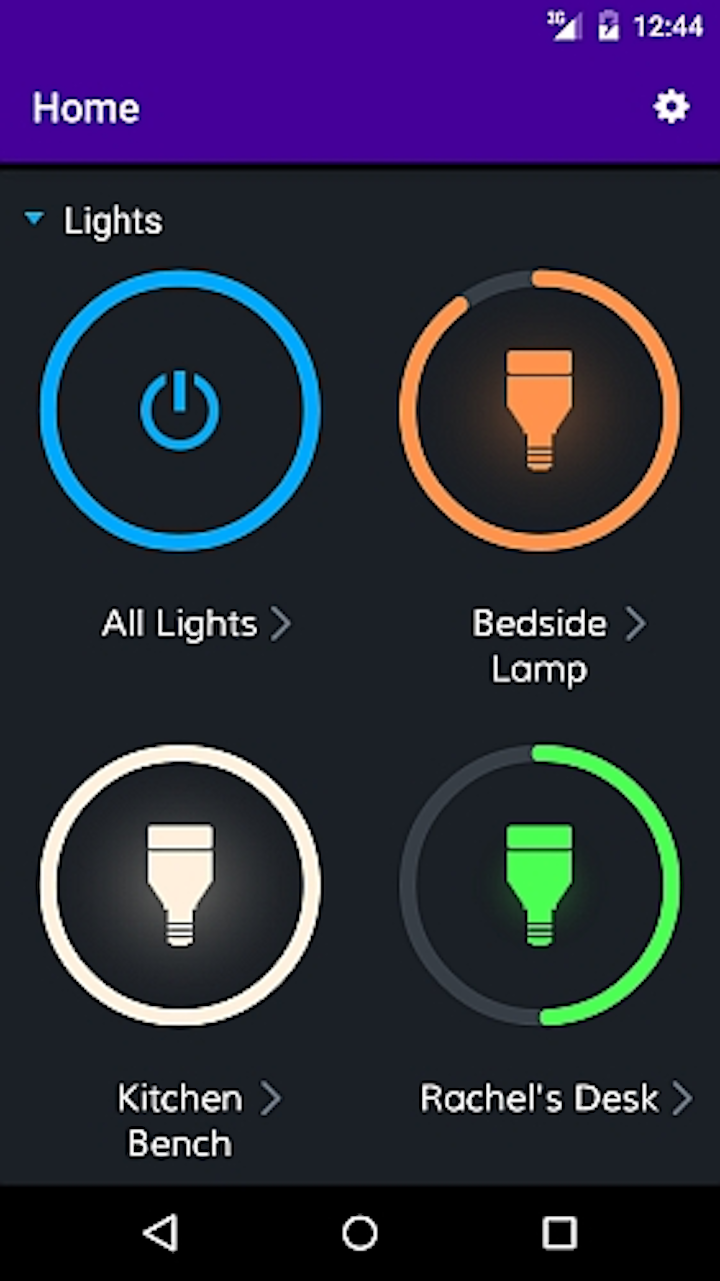Screen dimensions: 720x1281
Task: Collapse the Lights section
Action: pos(35,219)
